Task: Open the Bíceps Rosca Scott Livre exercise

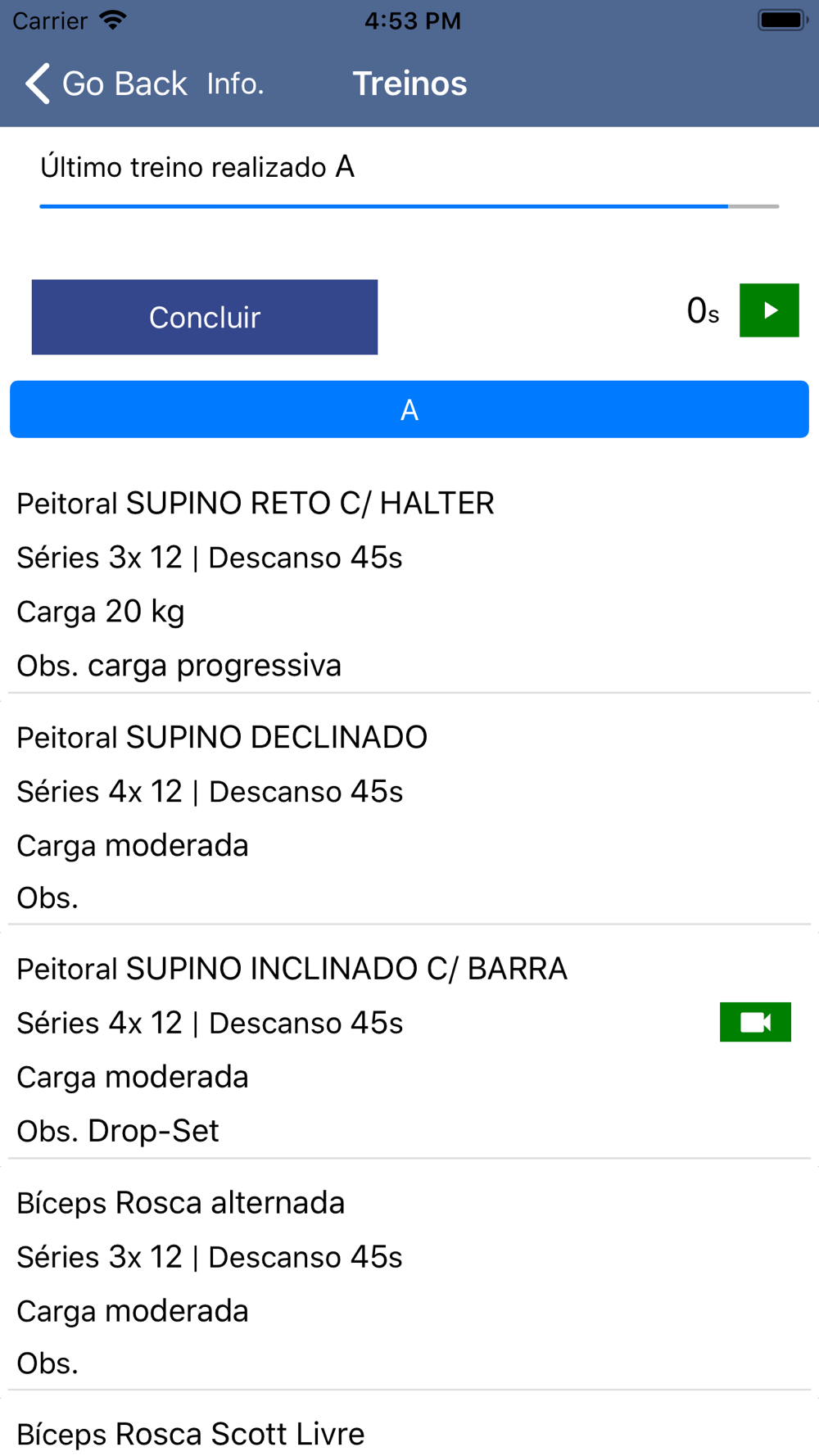Action: pos(409,1426)
